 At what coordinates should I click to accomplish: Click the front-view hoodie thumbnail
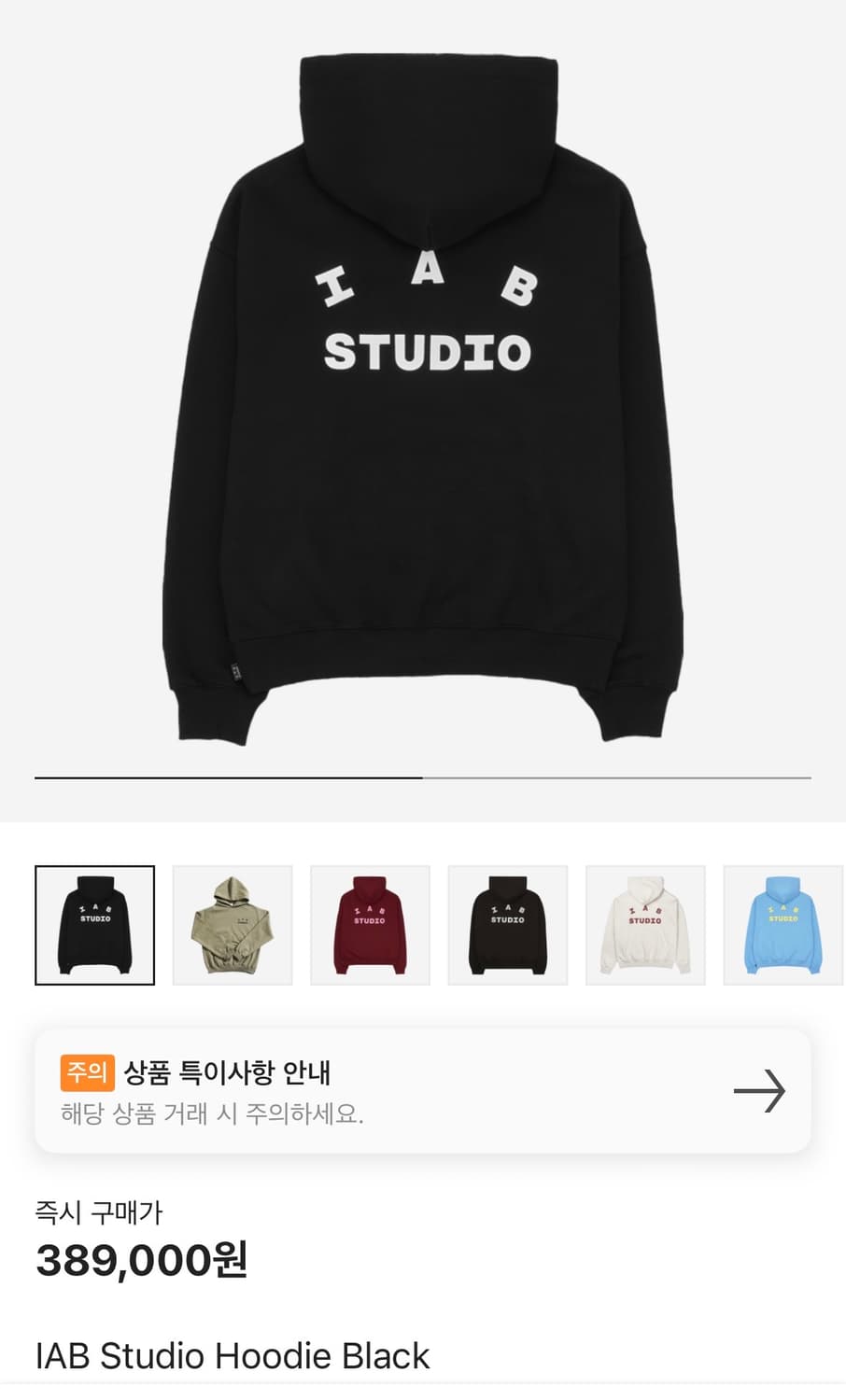[233, 925]
